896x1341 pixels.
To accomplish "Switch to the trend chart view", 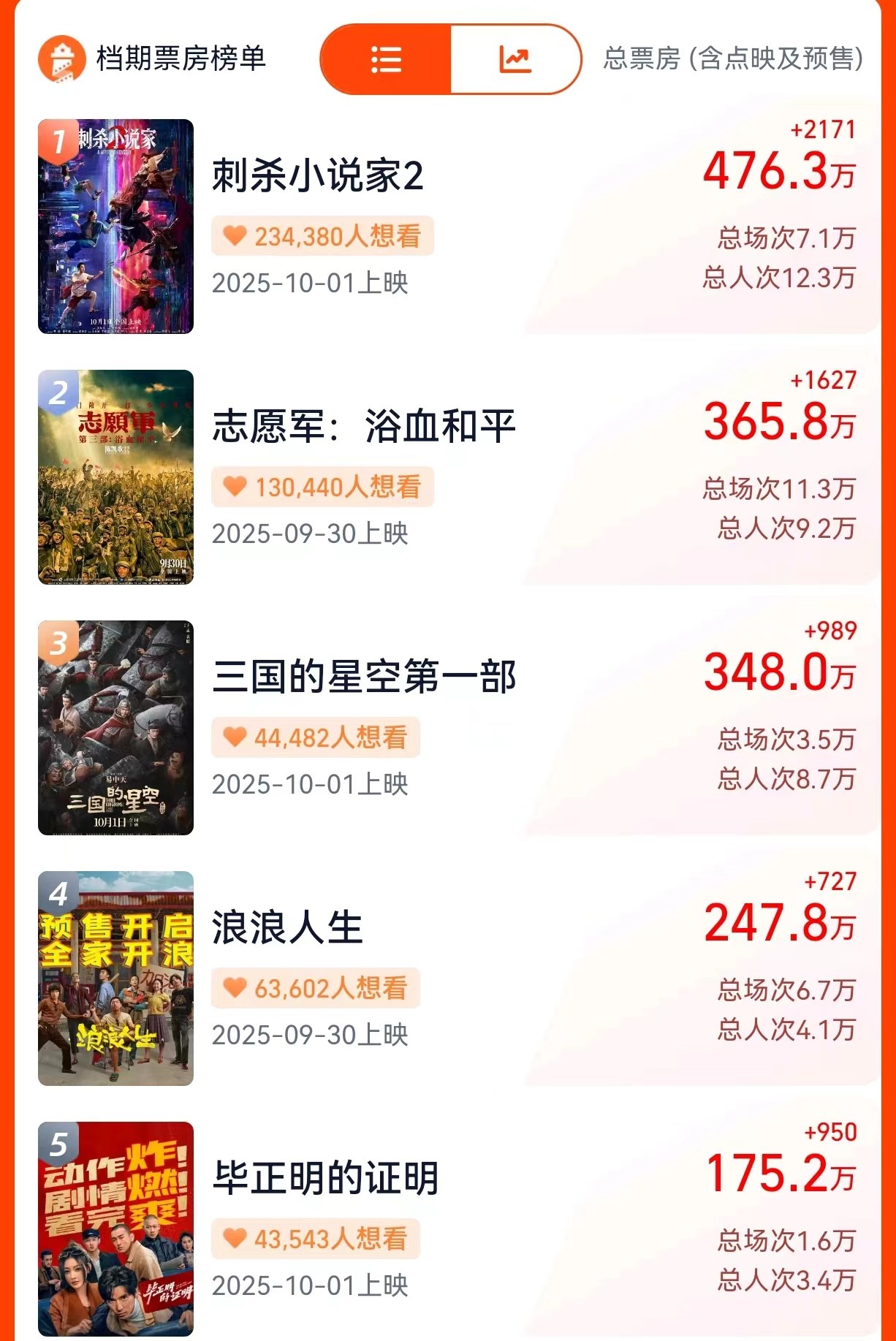I will tap(515, 59).
